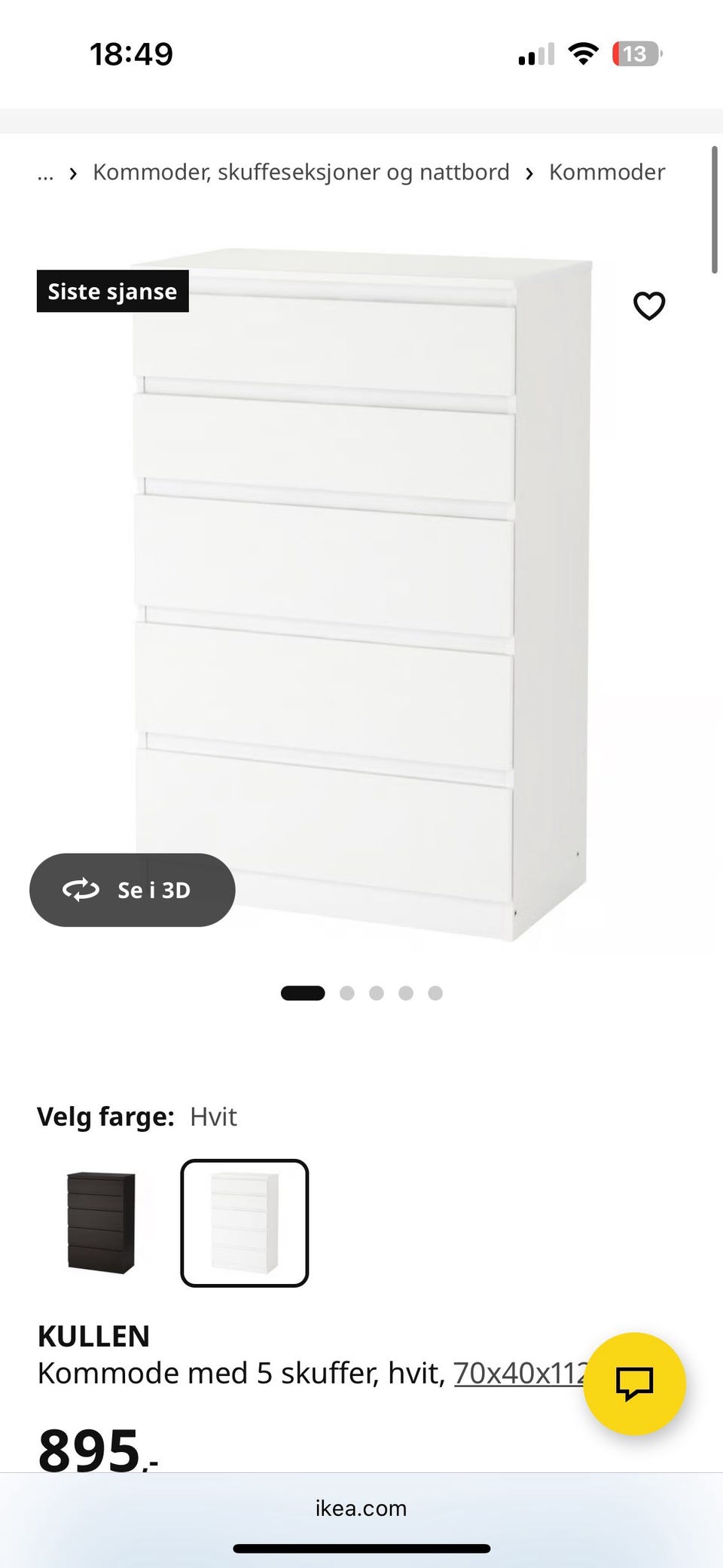Go to Kommoder breadcrumb
This screenshot has height=1568, width=723.
(x=607, y=173)
